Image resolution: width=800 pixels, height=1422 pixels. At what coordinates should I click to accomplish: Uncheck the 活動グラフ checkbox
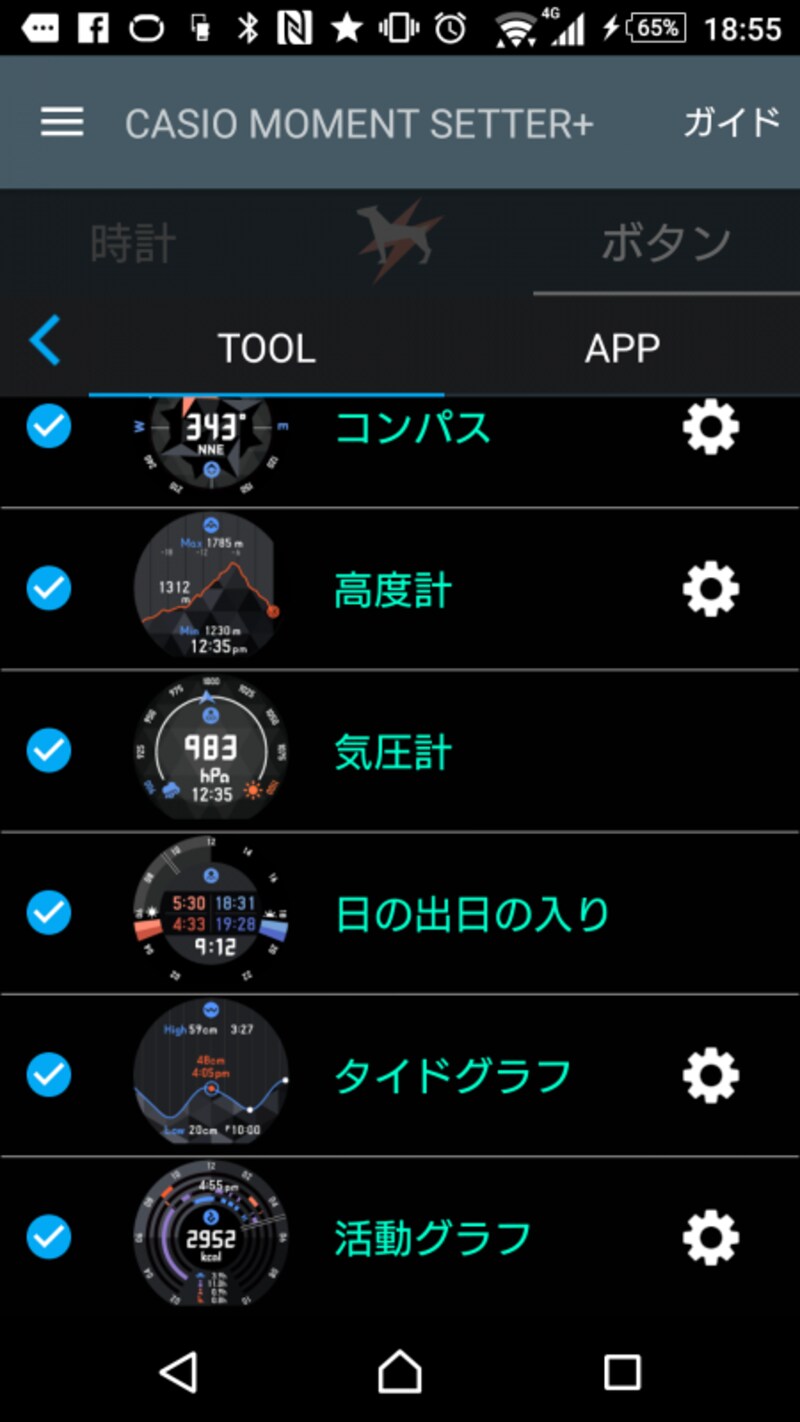[x=48, y=1237]
